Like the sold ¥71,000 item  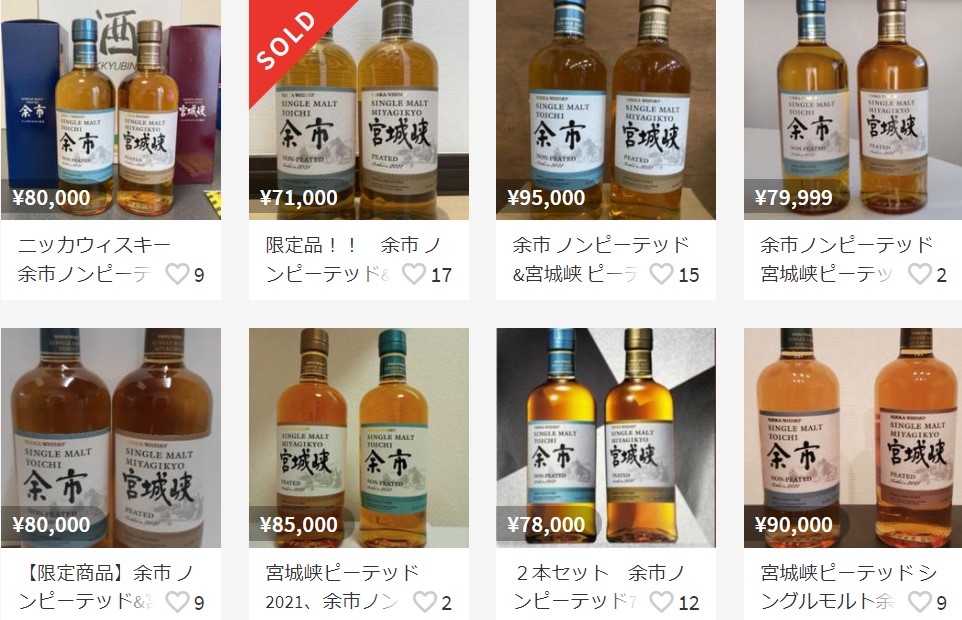tap(414, 274)
